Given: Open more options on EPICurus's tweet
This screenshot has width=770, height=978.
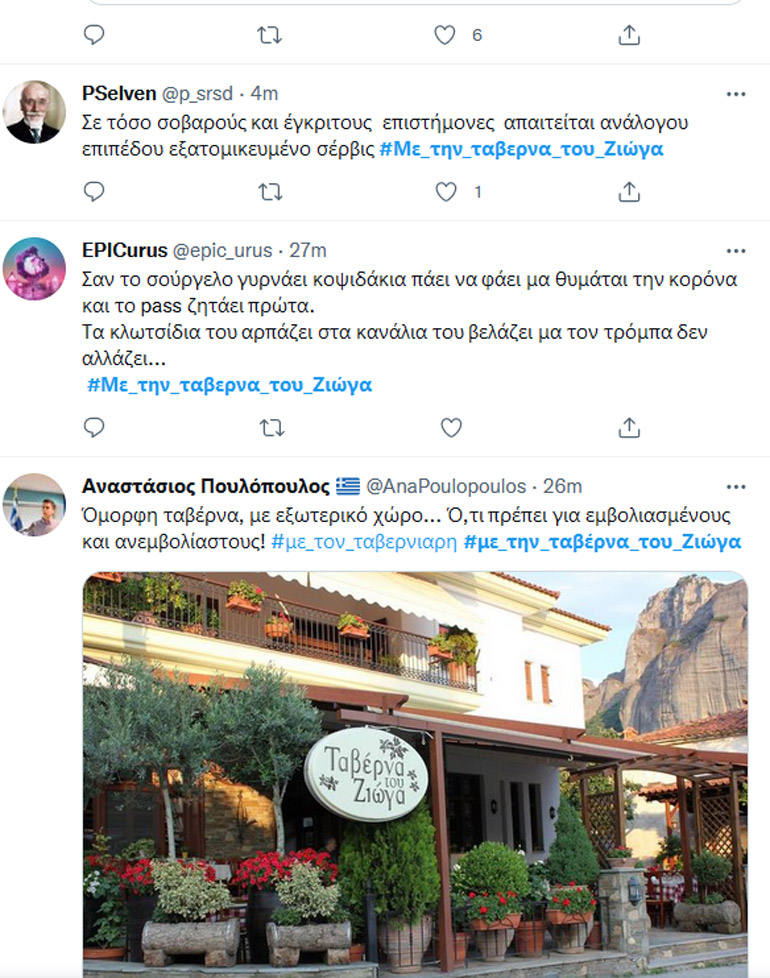Looking at the screenshot, I should [x=736, y=250].
